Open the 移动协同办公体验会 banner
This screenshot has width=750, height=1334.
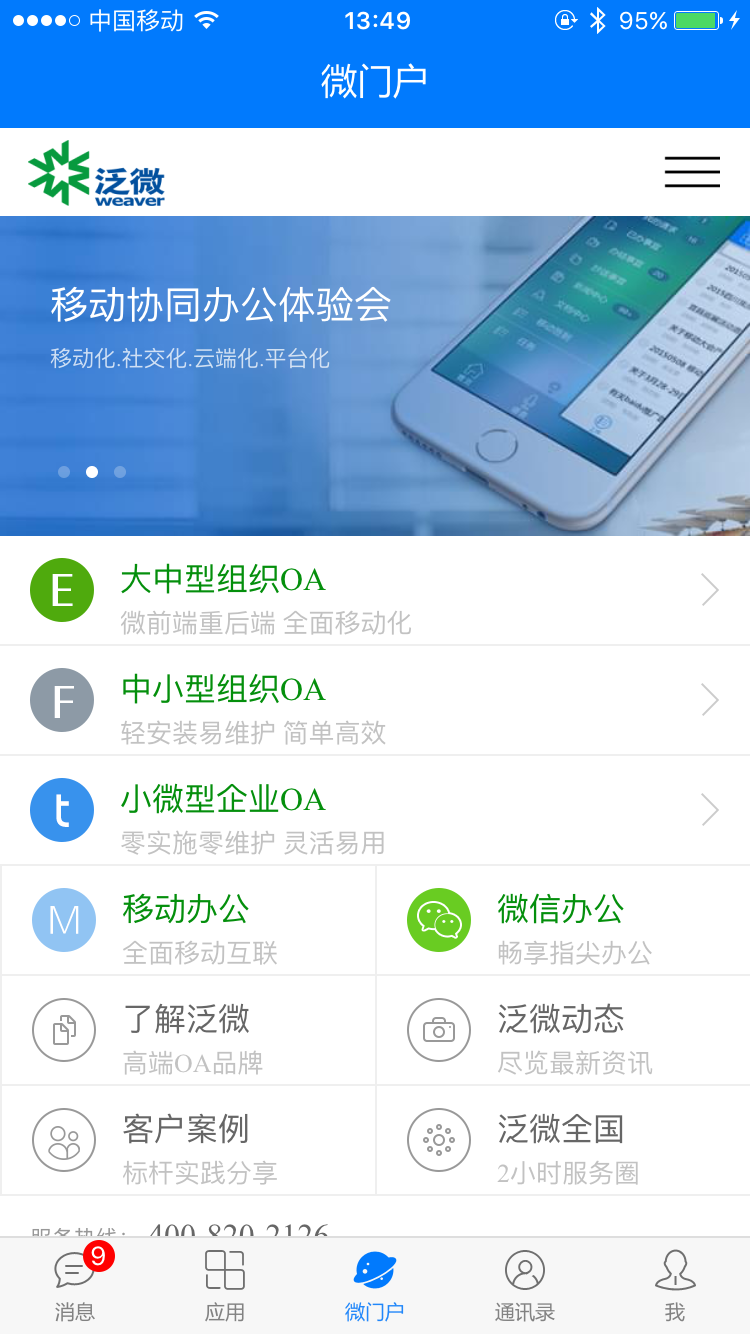tap(375, 375)
